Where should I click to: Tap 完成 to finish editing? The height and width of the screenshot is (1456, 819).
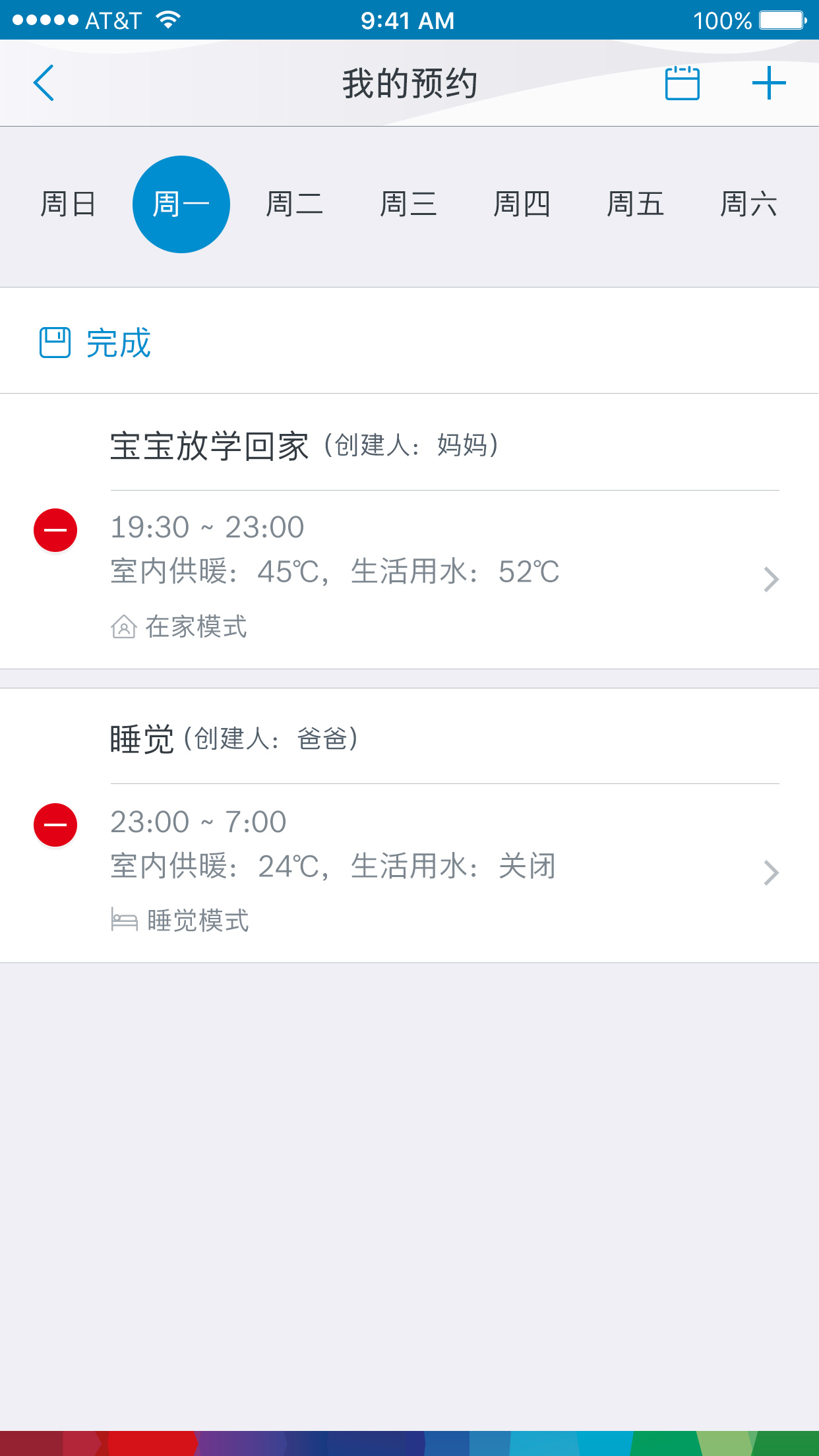click(96, 343)
